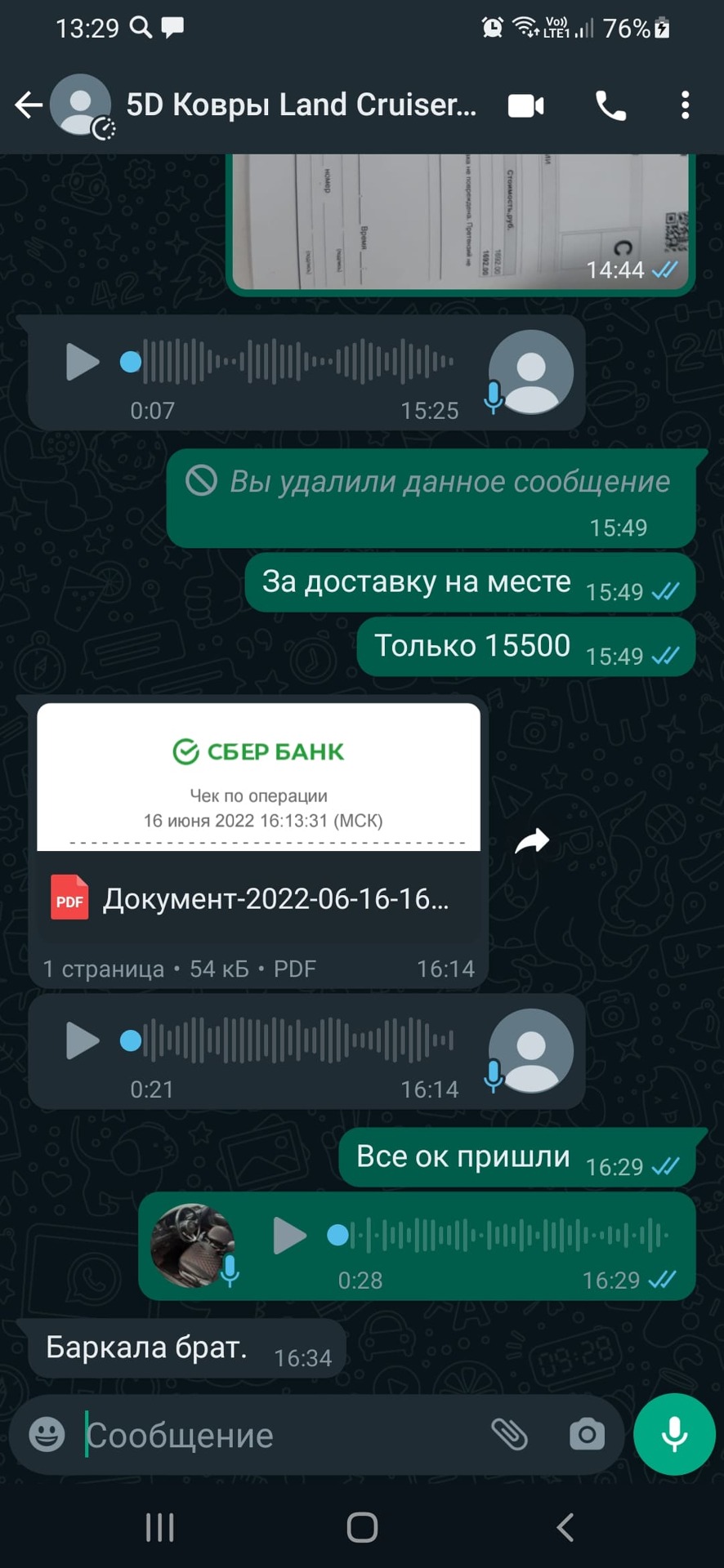Open the photo sent at 14:44
The width and height of the screenshot is (724, 1568).
[x=460, y=220]
